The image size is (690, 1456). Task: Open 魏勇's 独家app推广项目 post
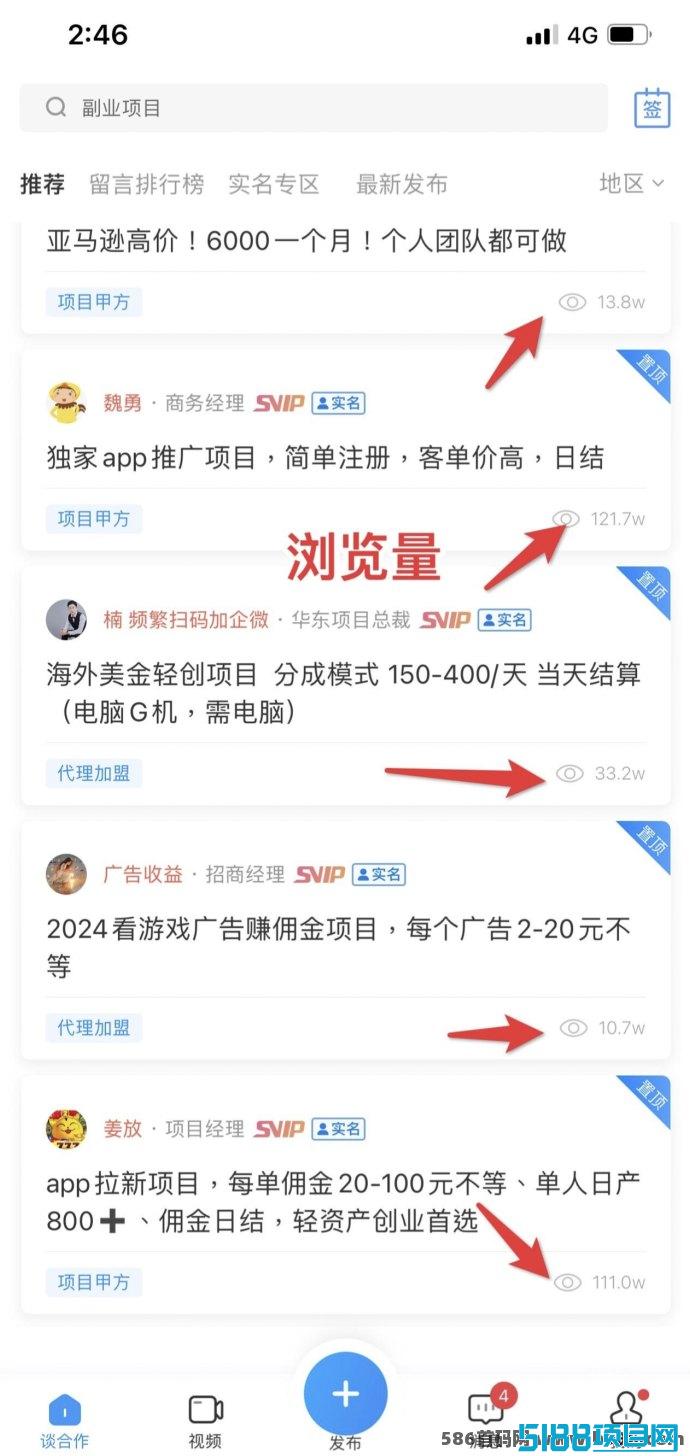click(345, 449)
